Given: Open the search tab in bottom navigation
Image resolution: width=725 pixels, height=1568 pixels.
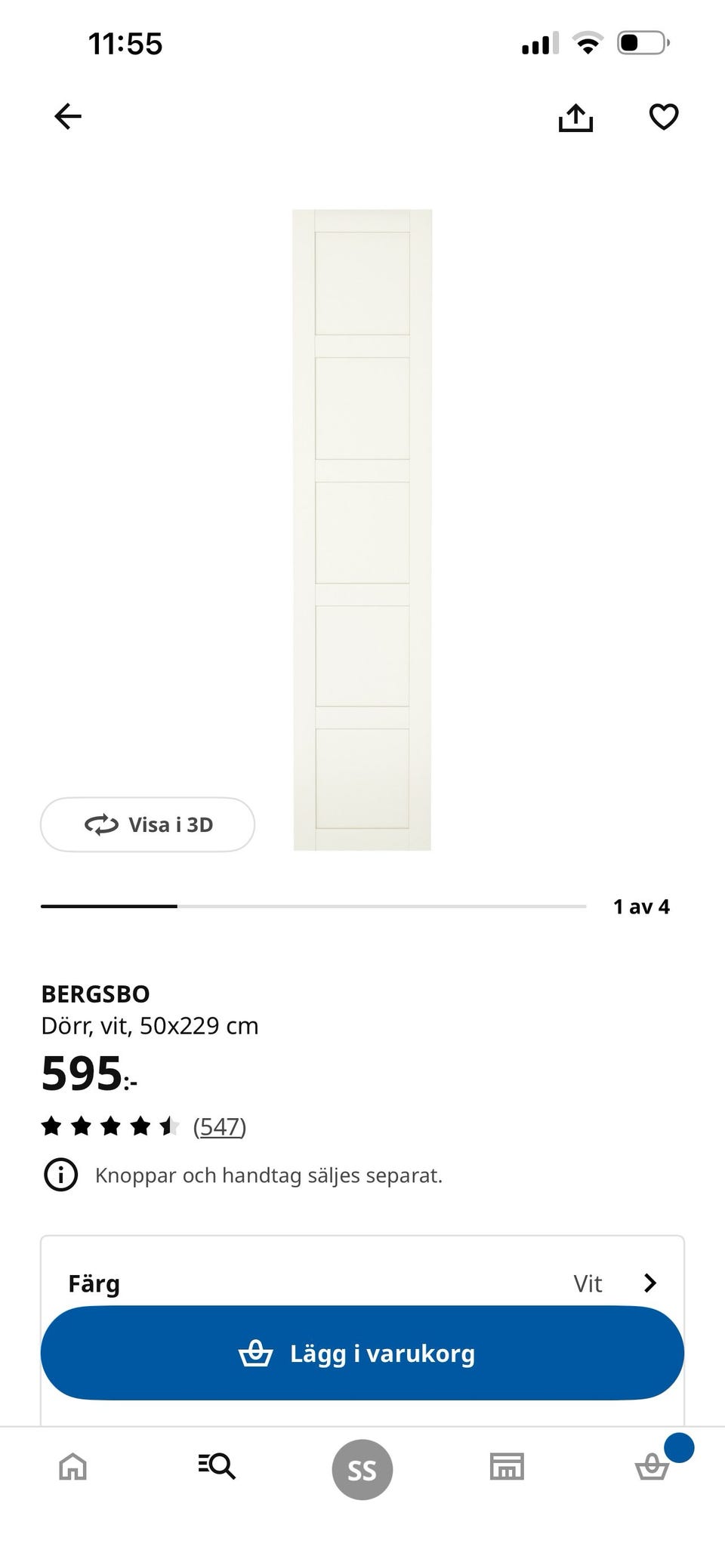Looking at the screenshot, I should coord(217,1467).
